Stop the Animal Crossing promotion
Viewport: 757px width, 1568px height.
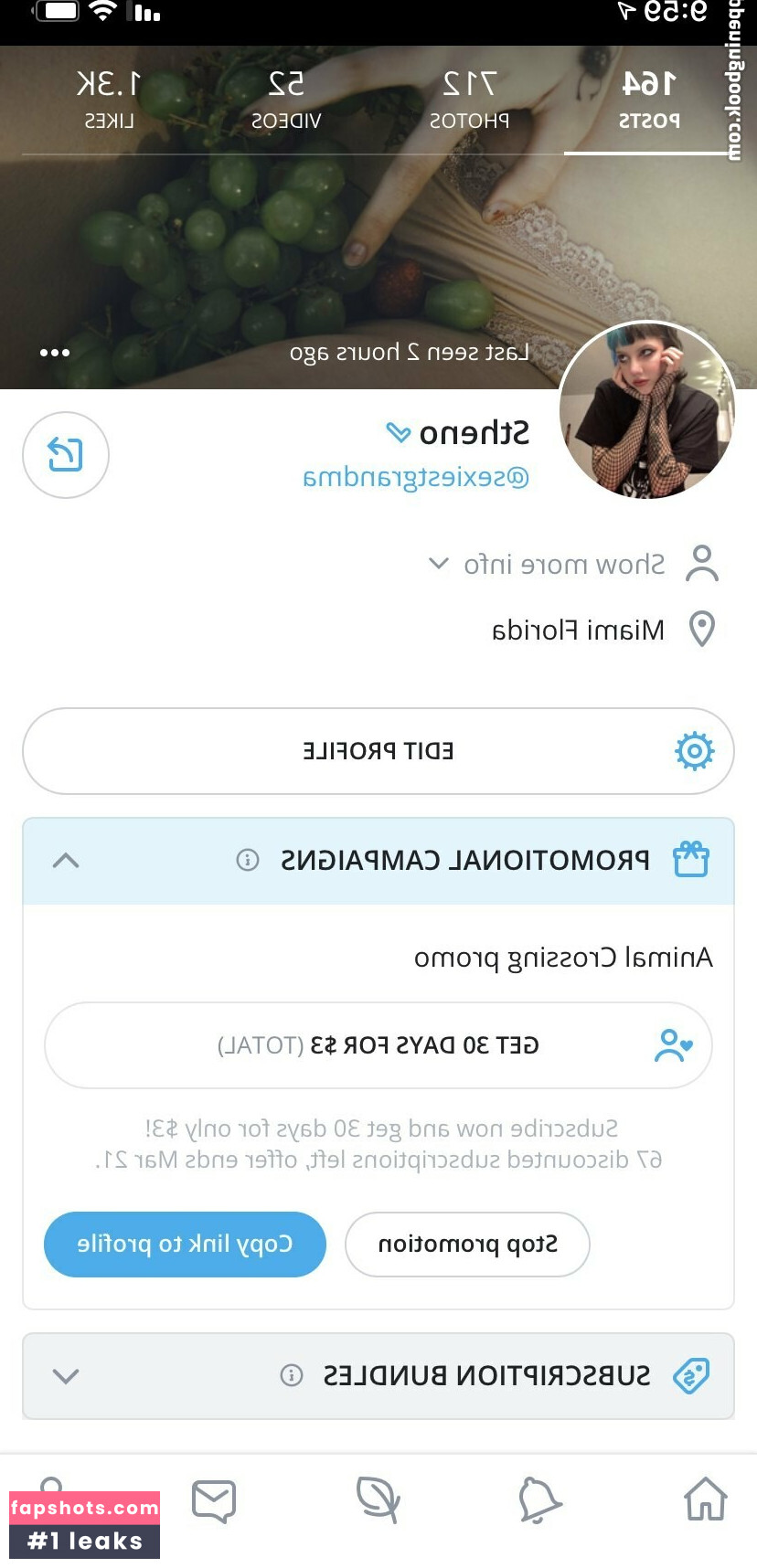467,1245
